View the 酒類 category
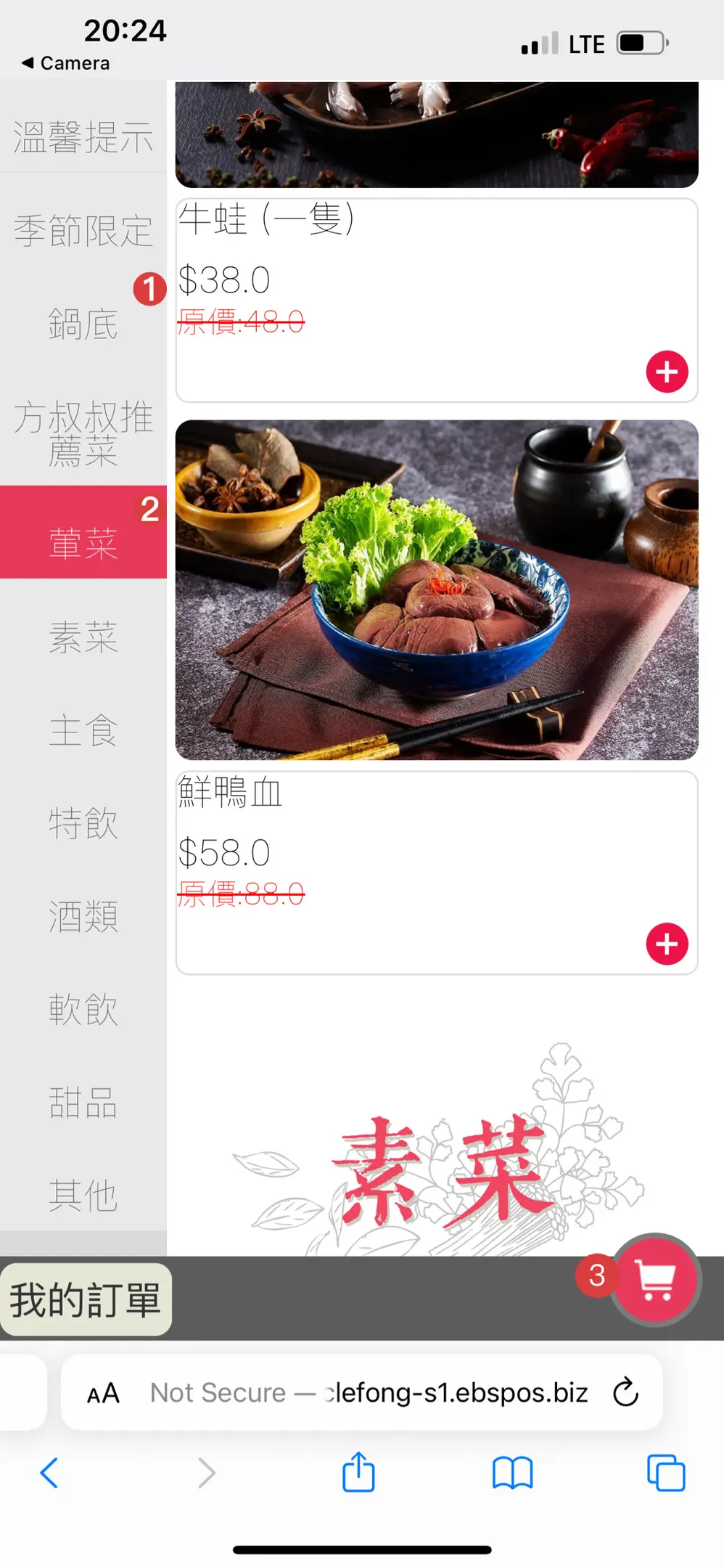This screenshot has height=1568, width=724. click(83, 916)
